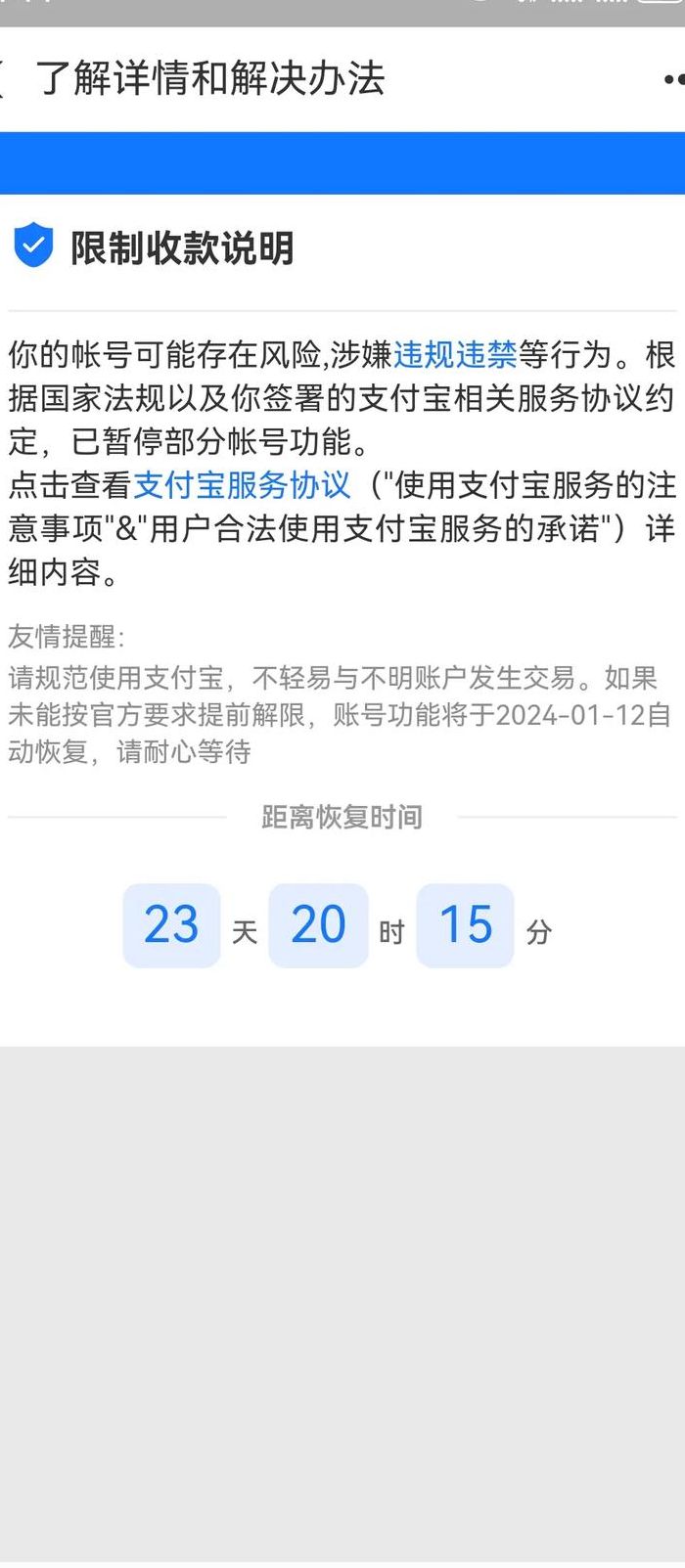Open the overflow menu in the title bar

coord(674,79)
